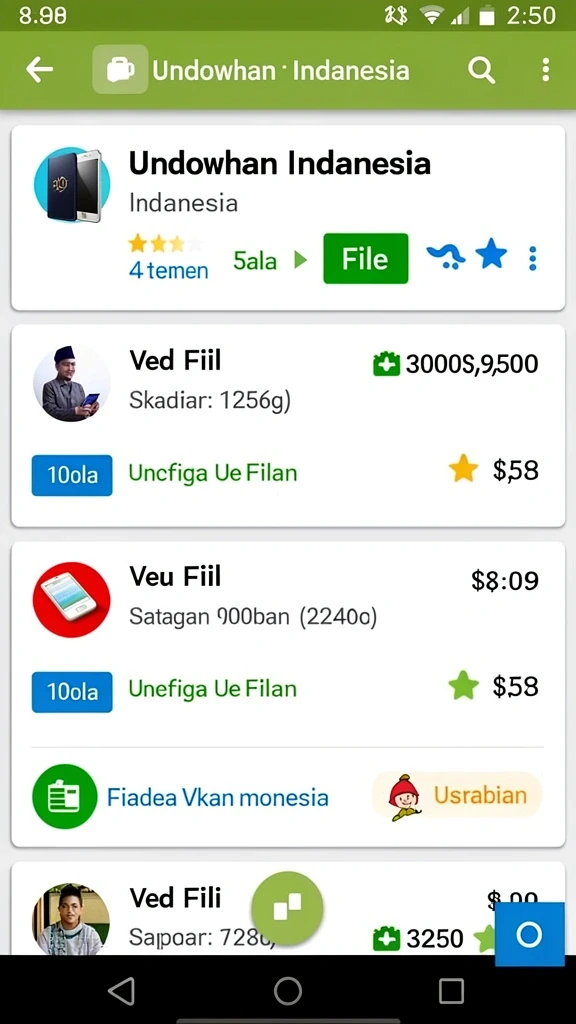Tap the 10ola chip under Ved Fiil

point(72,475)
